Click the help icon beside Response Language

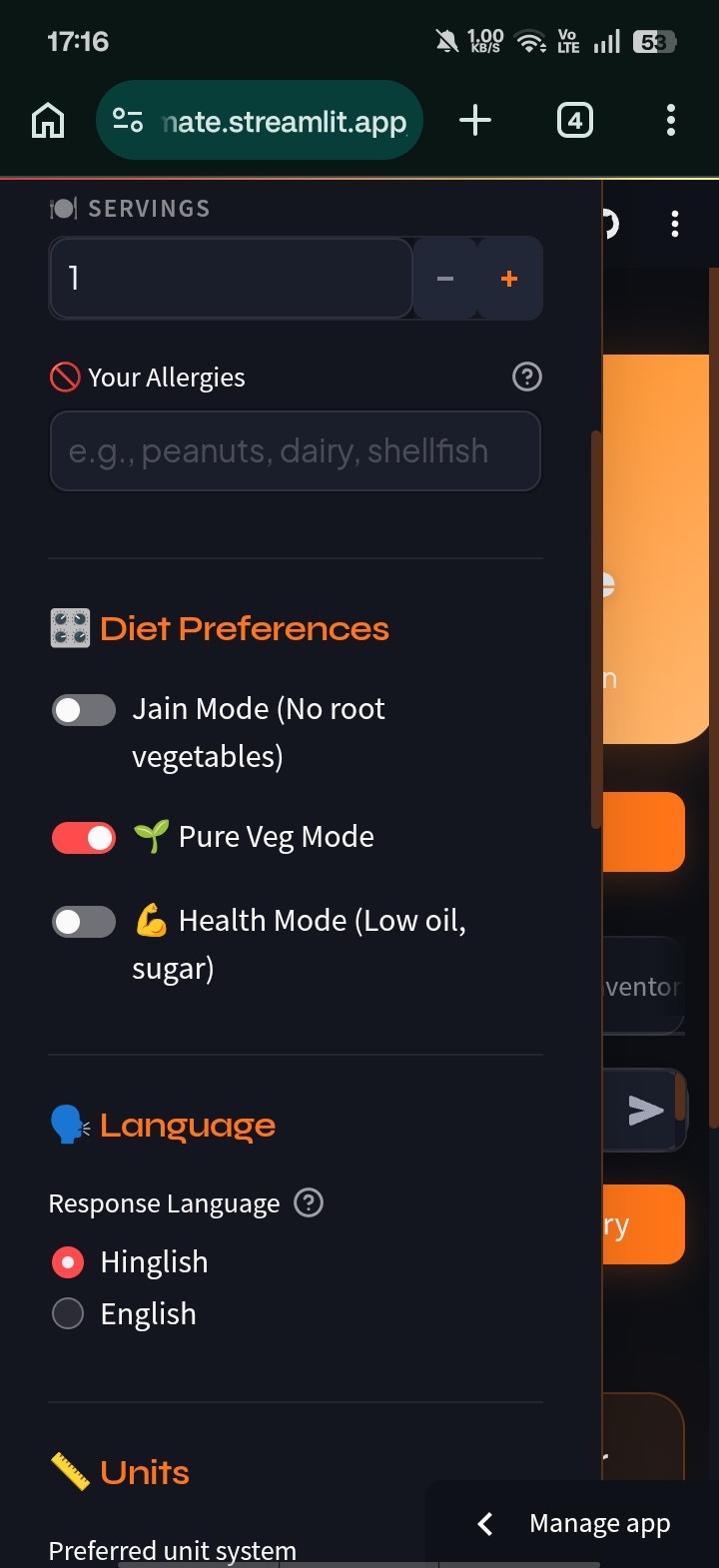click(309, 1202)
